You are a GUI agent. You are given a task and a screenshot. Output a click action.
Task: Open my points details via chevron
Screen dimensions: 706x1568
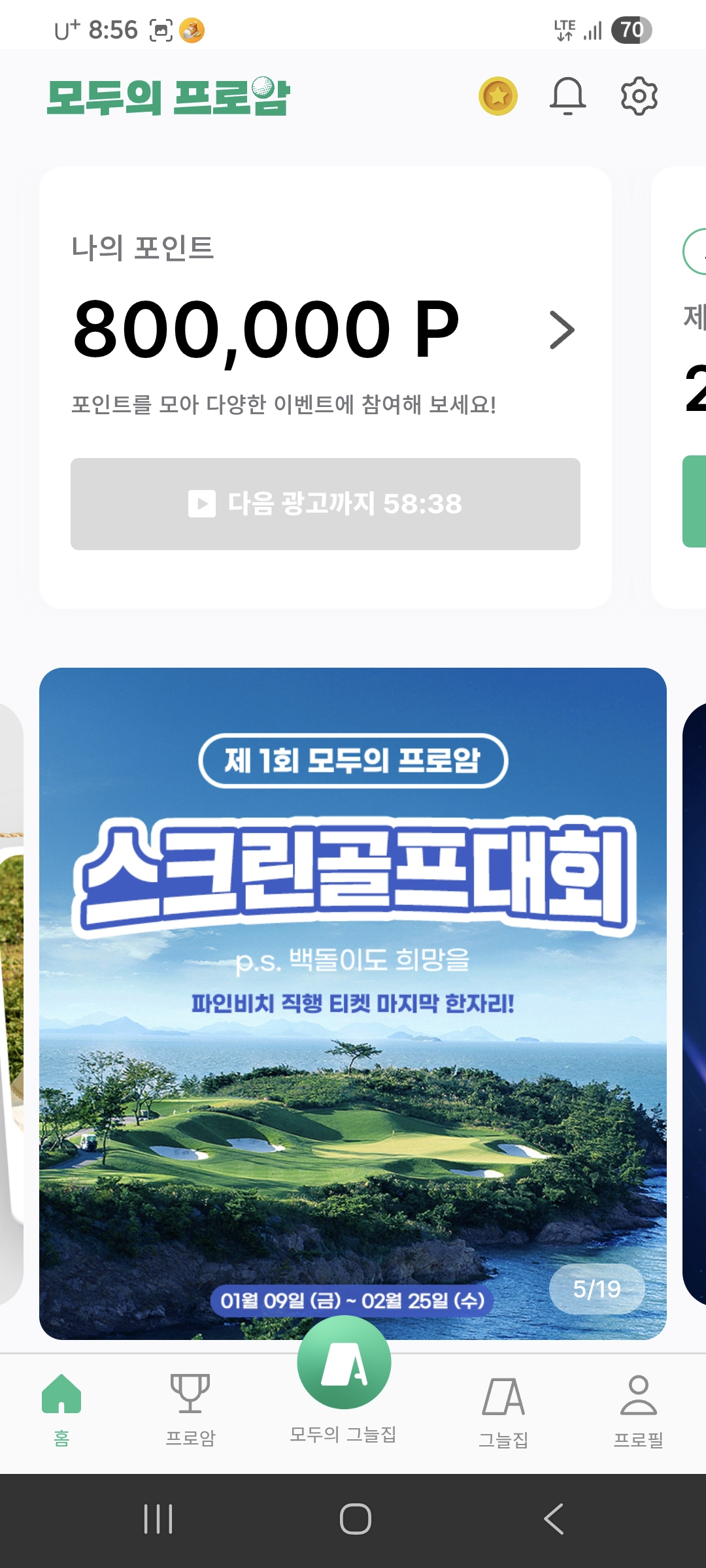(x=562, y=331)
